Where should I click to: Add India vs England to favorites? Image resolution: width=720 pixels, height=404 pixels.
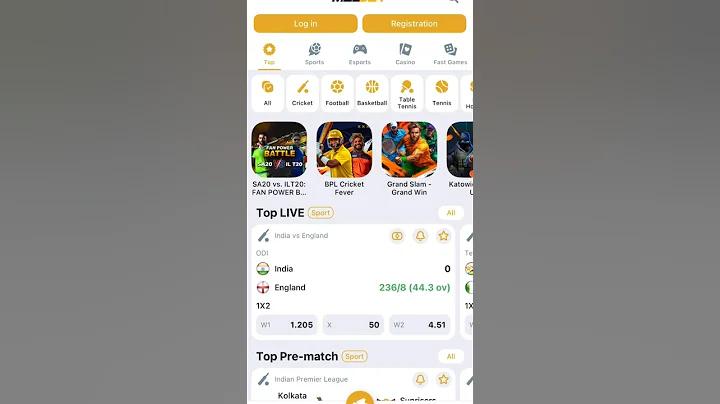point(443,236)
